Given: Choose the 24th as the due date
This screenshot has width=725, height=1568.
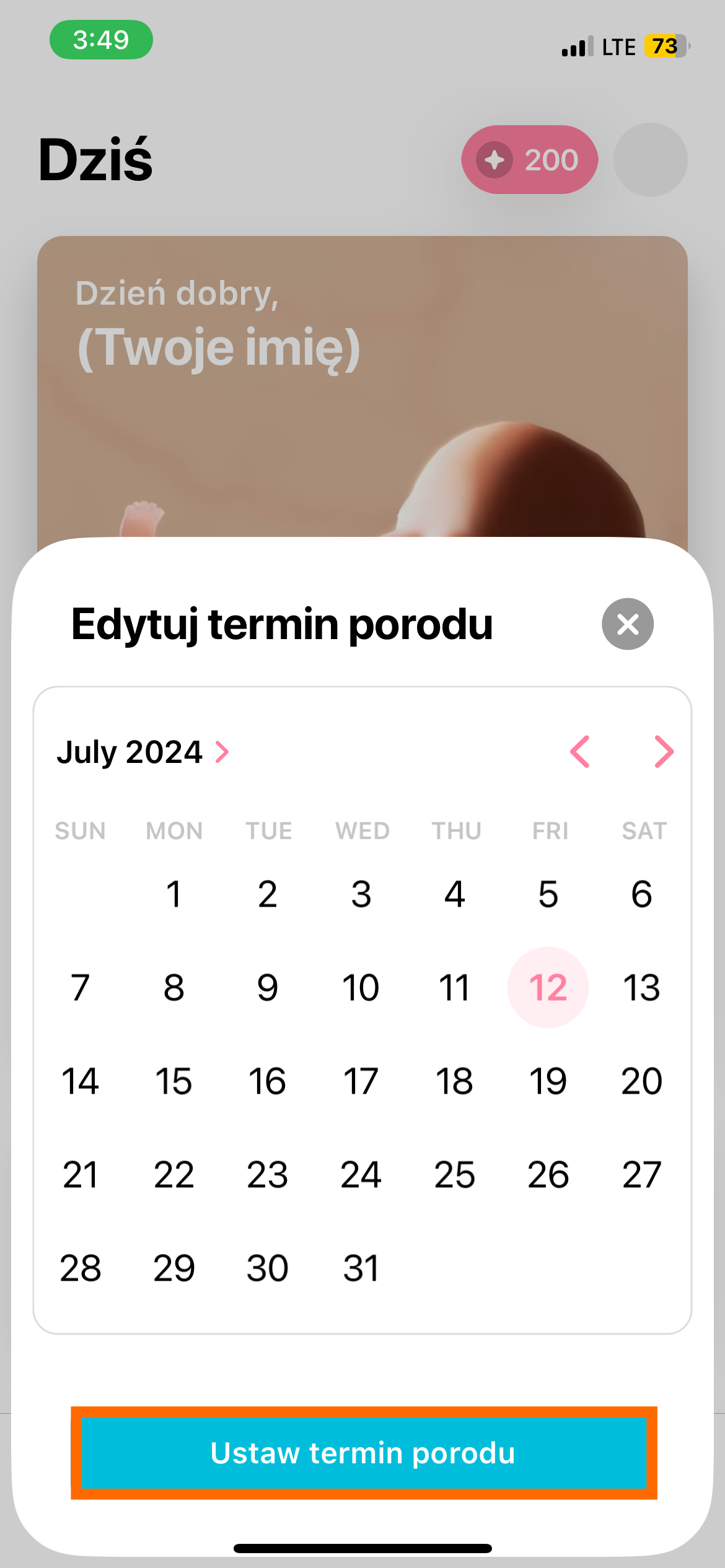Looking at the screenshot, I should coord(361,1175).
